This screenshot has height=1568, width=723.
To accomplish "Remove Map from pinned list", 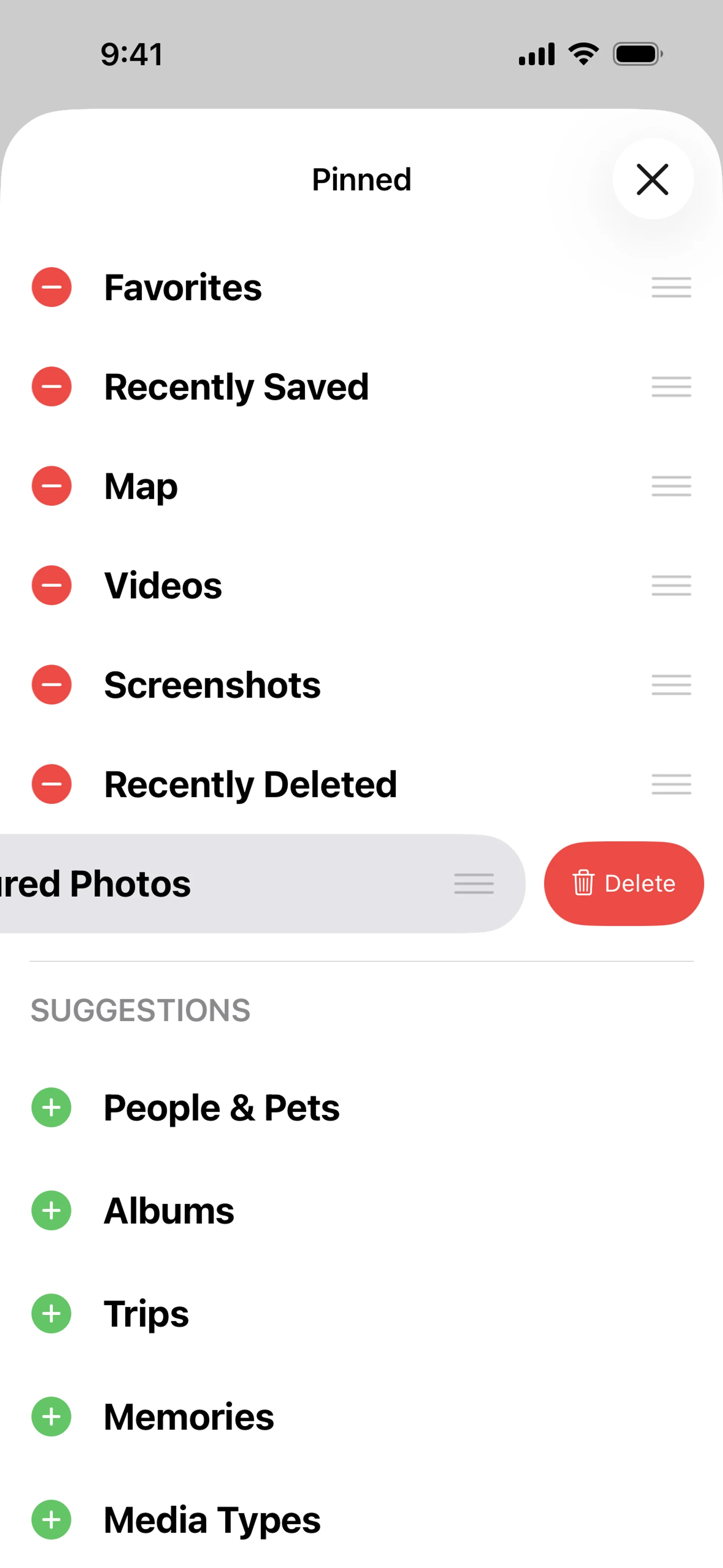I will click(52, 486).
